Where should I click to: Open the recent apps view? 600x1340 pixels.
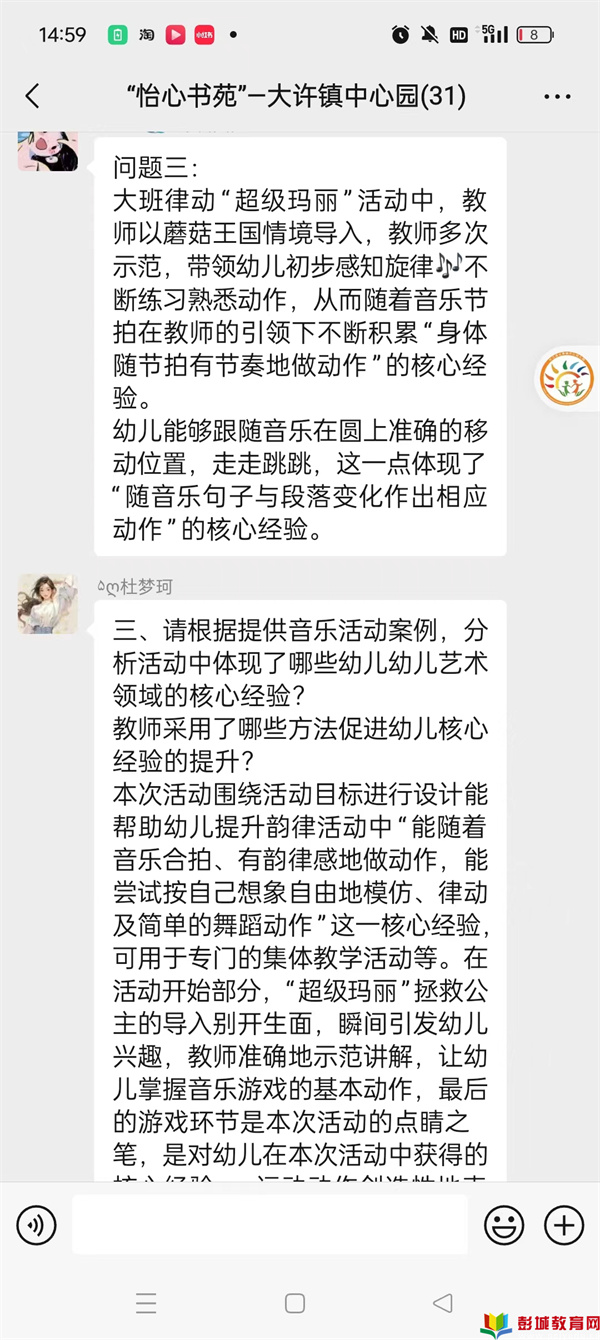click(147, 1303)
